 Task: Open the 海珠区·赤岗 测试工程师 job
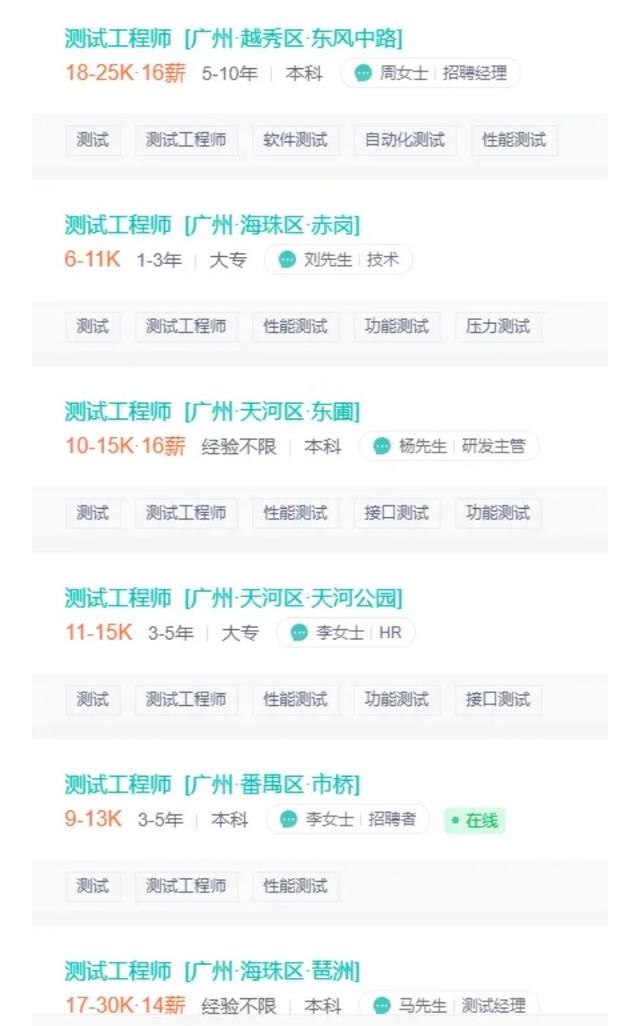[x=212, y=225]
